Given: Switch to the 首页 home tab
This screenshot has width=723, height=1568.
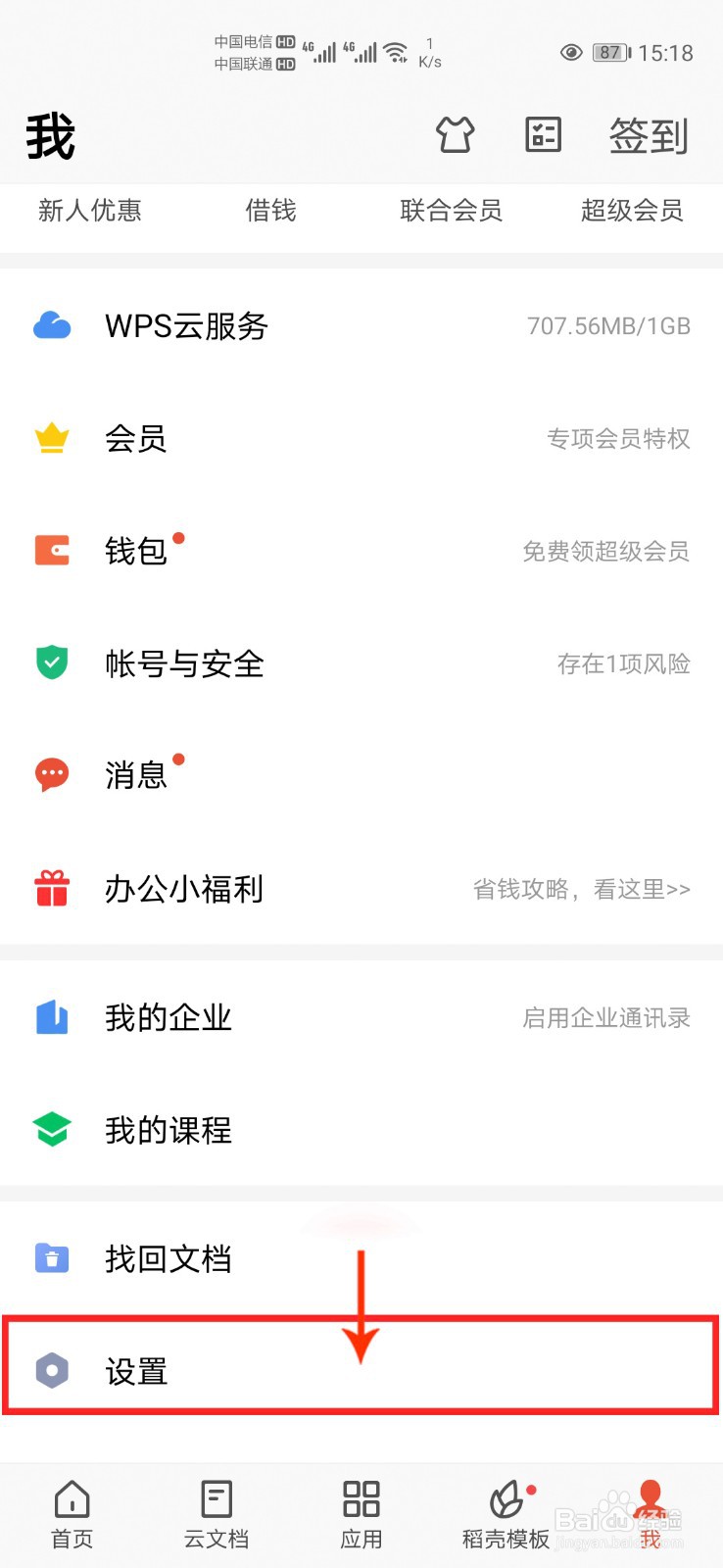Looking at the screenshot, I should click(x=72, y=1514).
